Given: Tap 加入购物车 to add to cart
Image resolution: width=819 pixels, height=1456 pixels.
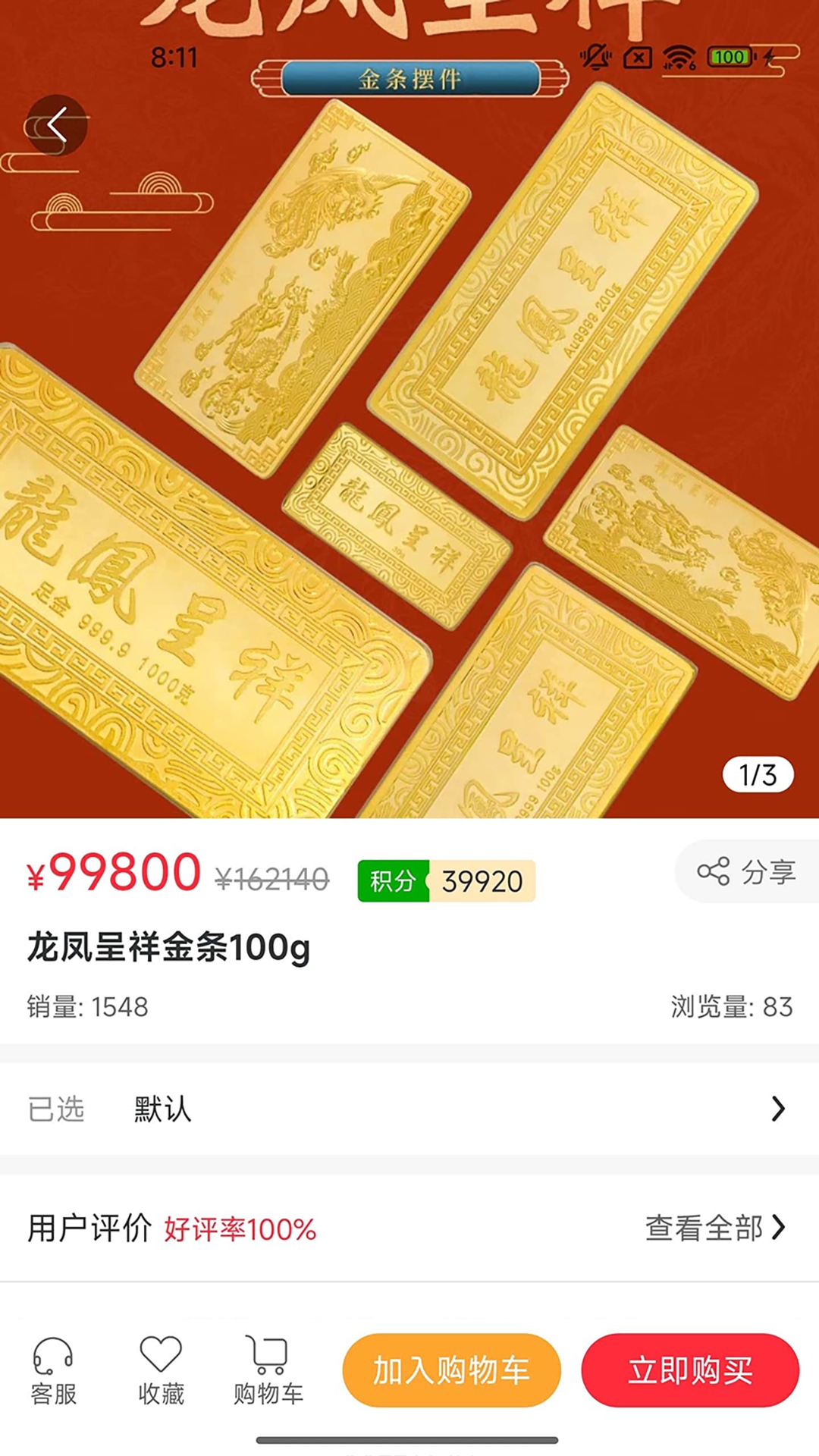Looking at the screenshot, I should [x=451, y=1370].
